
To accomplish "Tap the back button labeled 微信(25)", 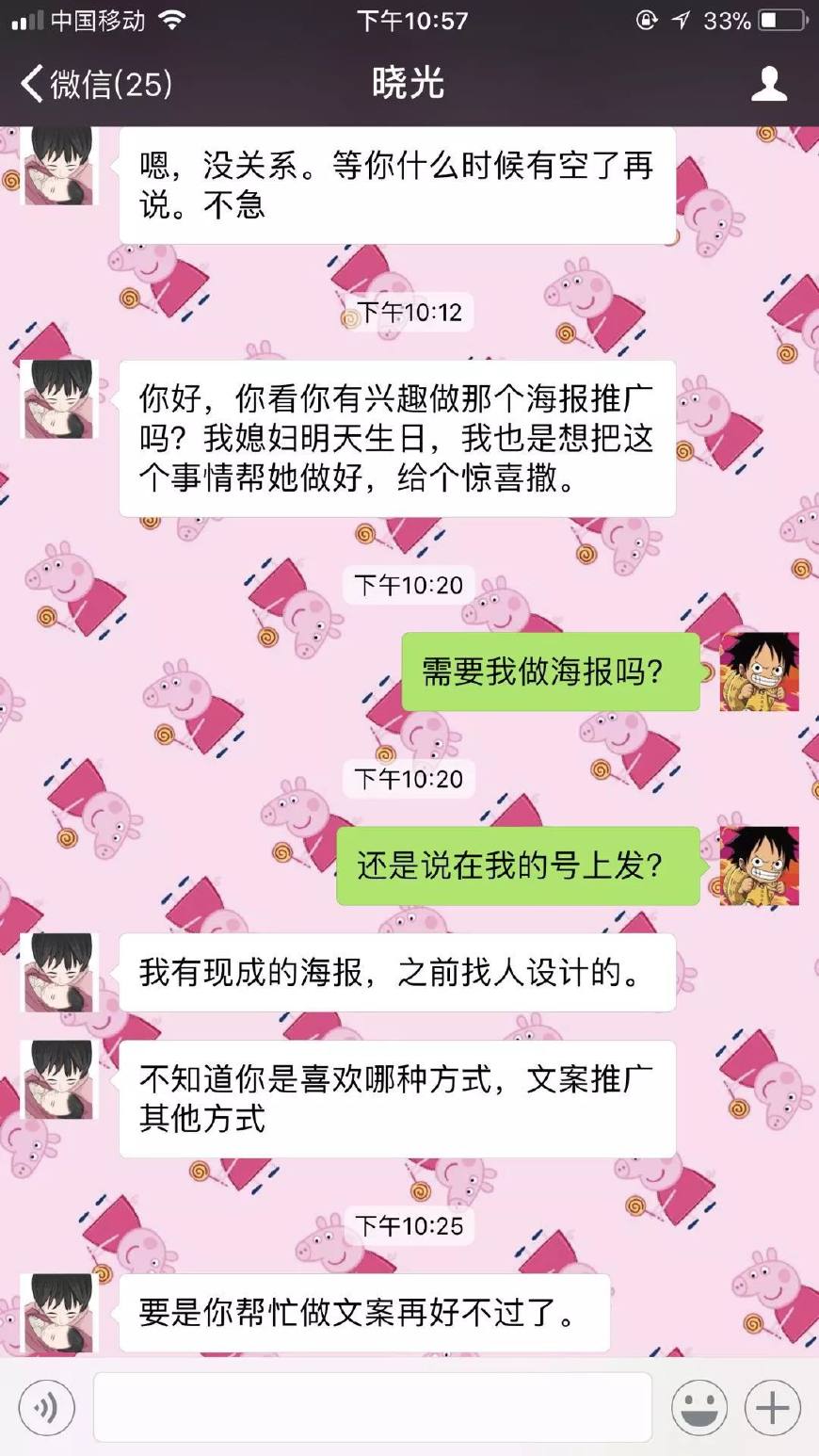I will [x=94, y=85].
